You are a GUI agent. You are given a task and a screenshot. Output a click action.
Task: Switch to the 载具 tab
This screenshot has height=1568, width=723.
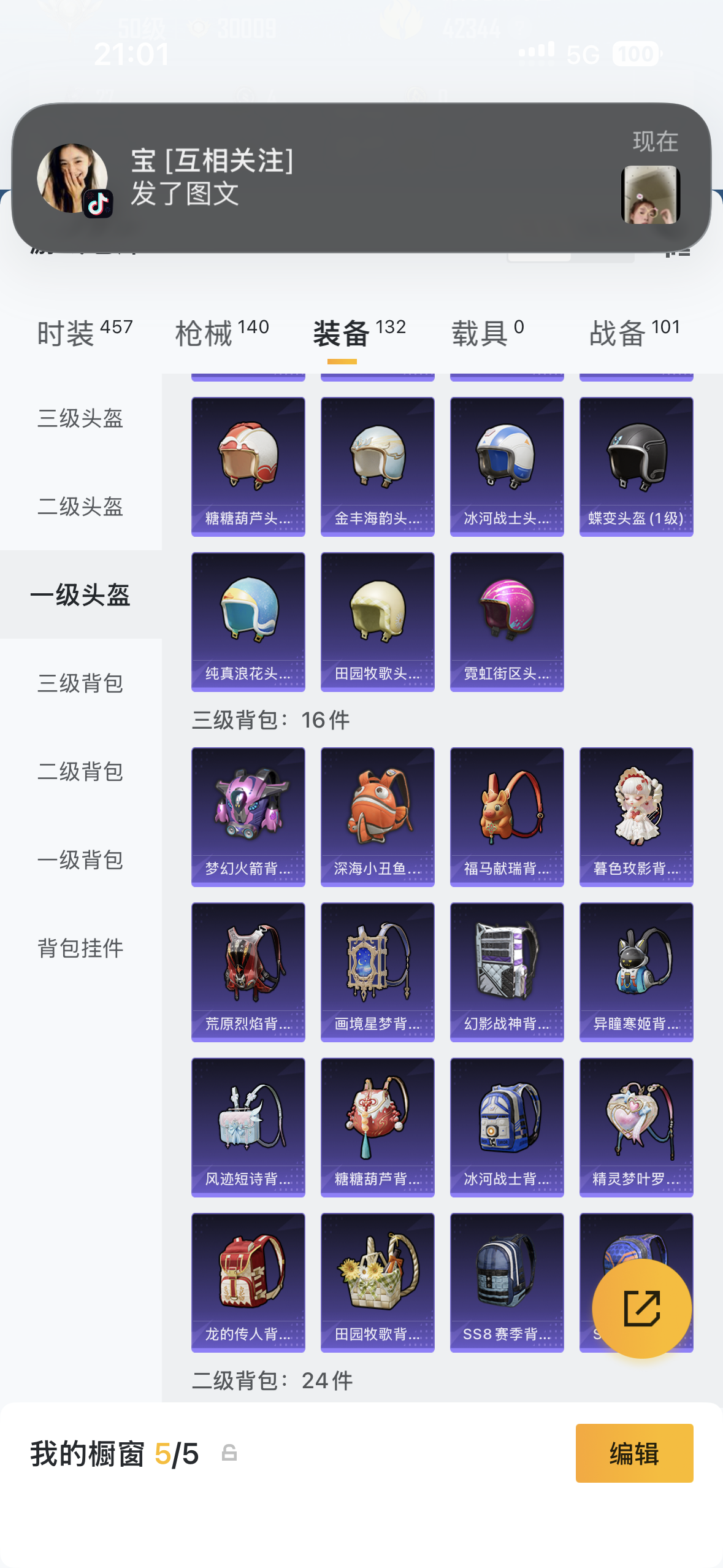(488, 333)
